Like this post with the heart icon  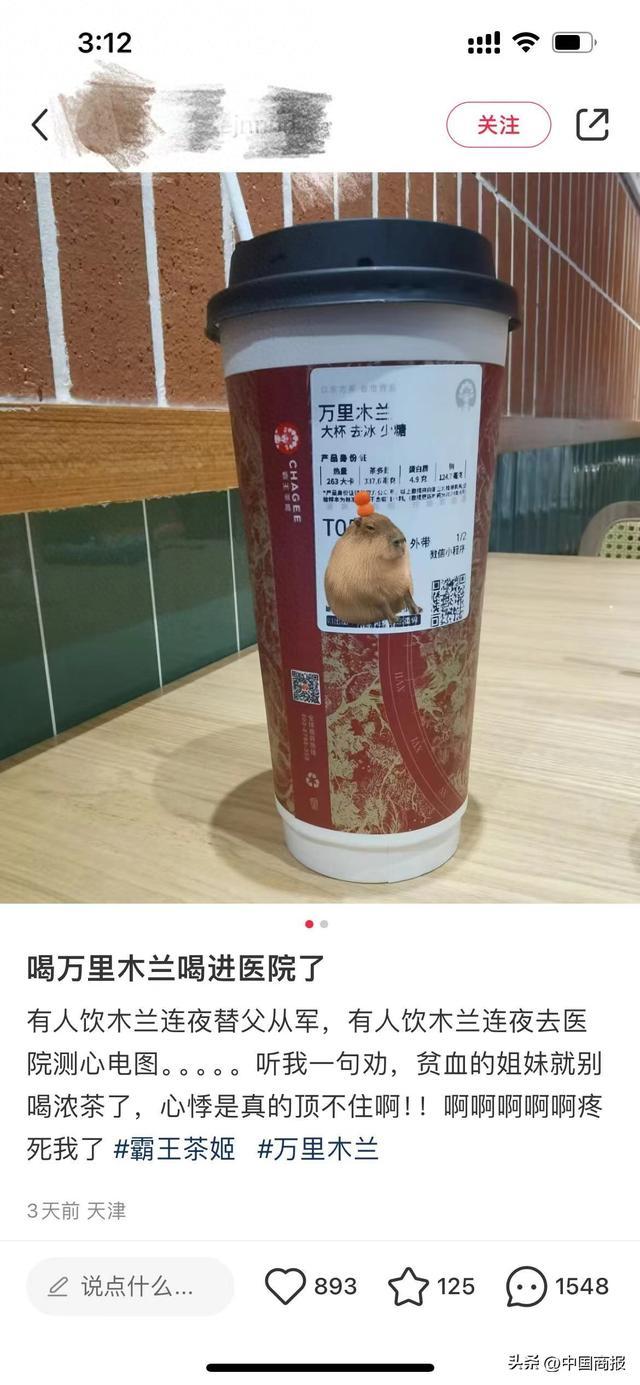click(x=285, y=1286)
